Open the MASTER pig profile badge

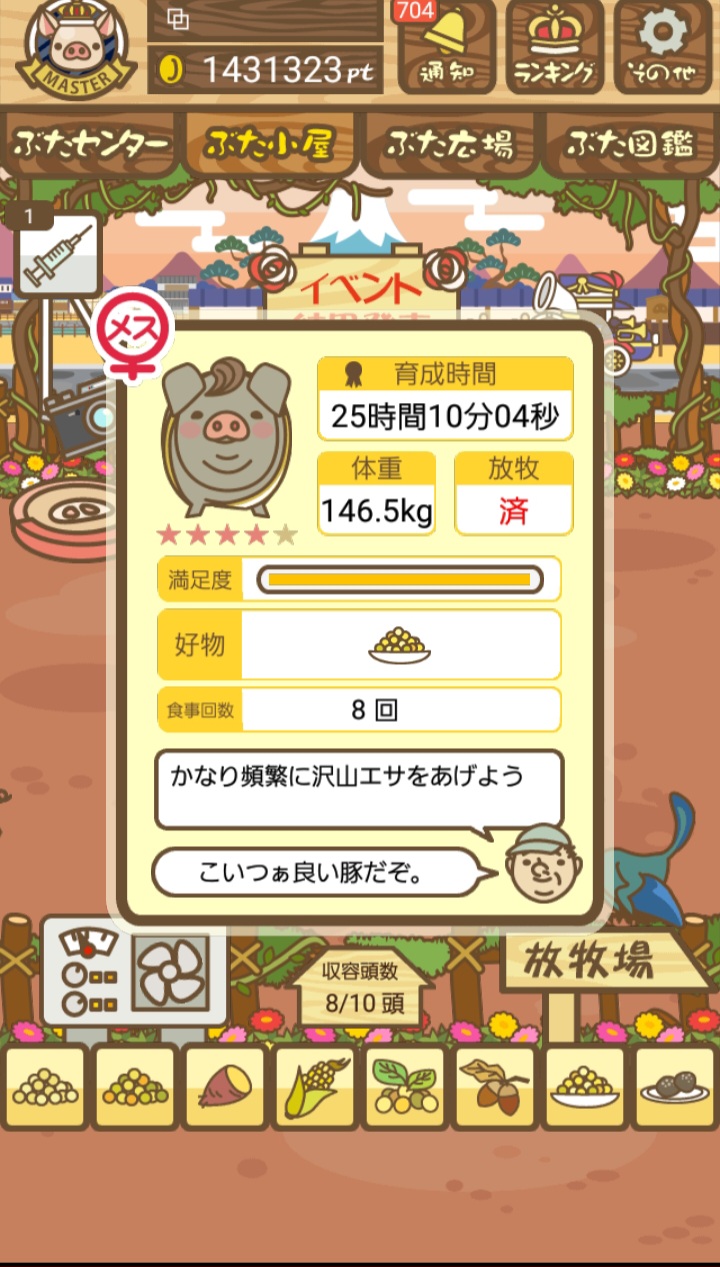coord(75,48)
